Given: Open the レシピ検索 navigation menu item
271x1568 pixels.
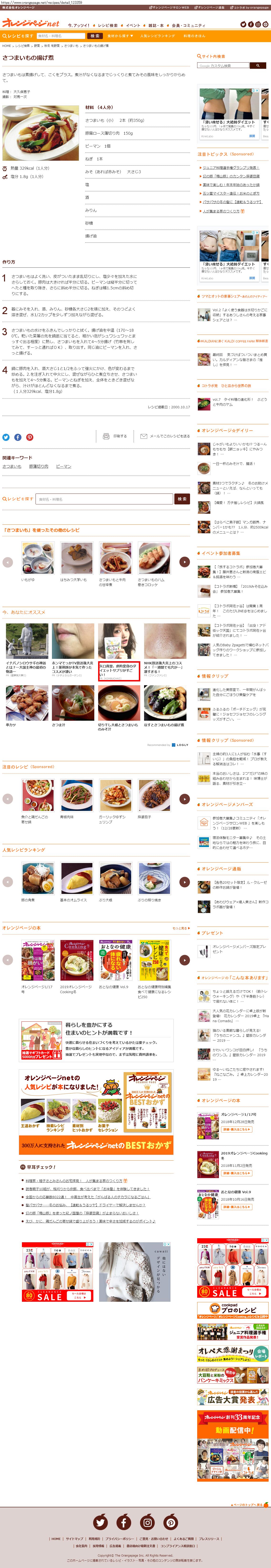Looking at the screenshot, I should tap(108, 25).
